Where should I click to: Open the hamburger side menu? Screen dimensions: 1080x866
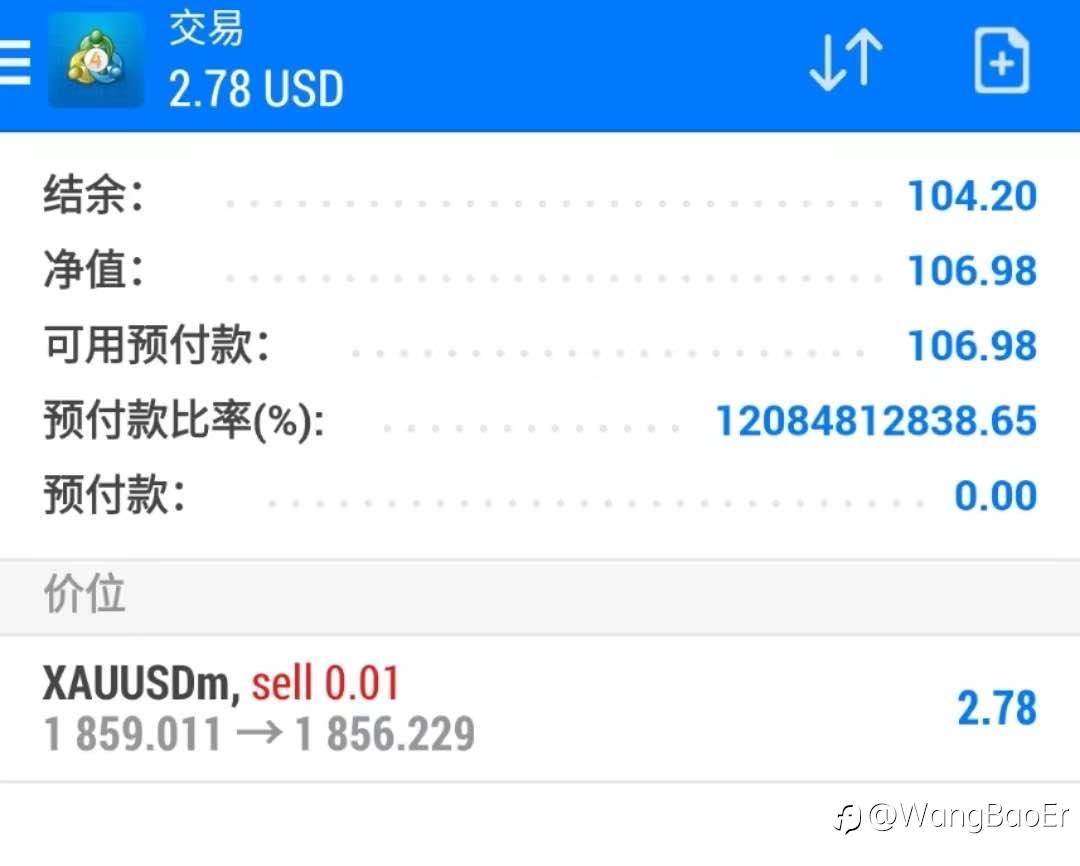point(15,64)
